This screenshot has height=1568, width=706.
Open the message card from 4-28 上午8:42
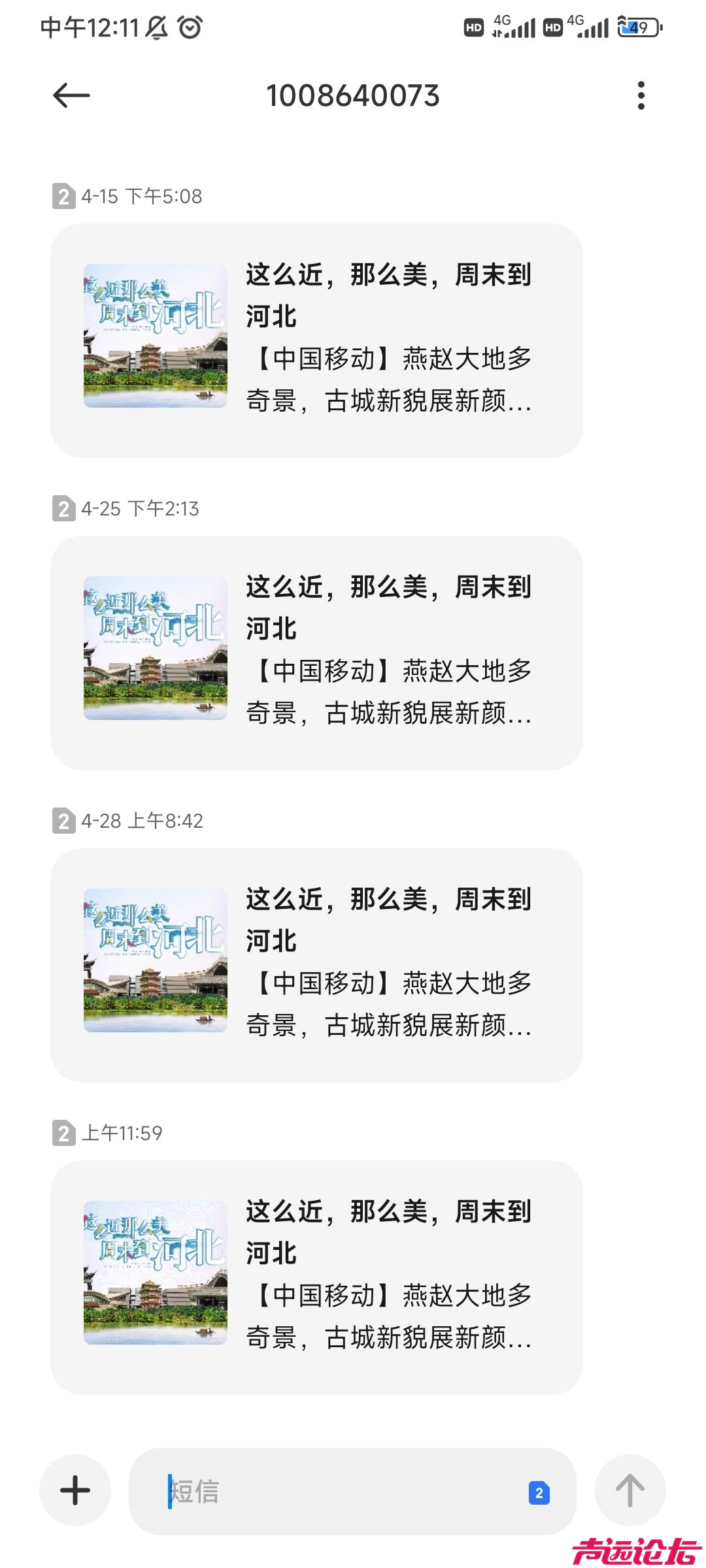point(316,964)
